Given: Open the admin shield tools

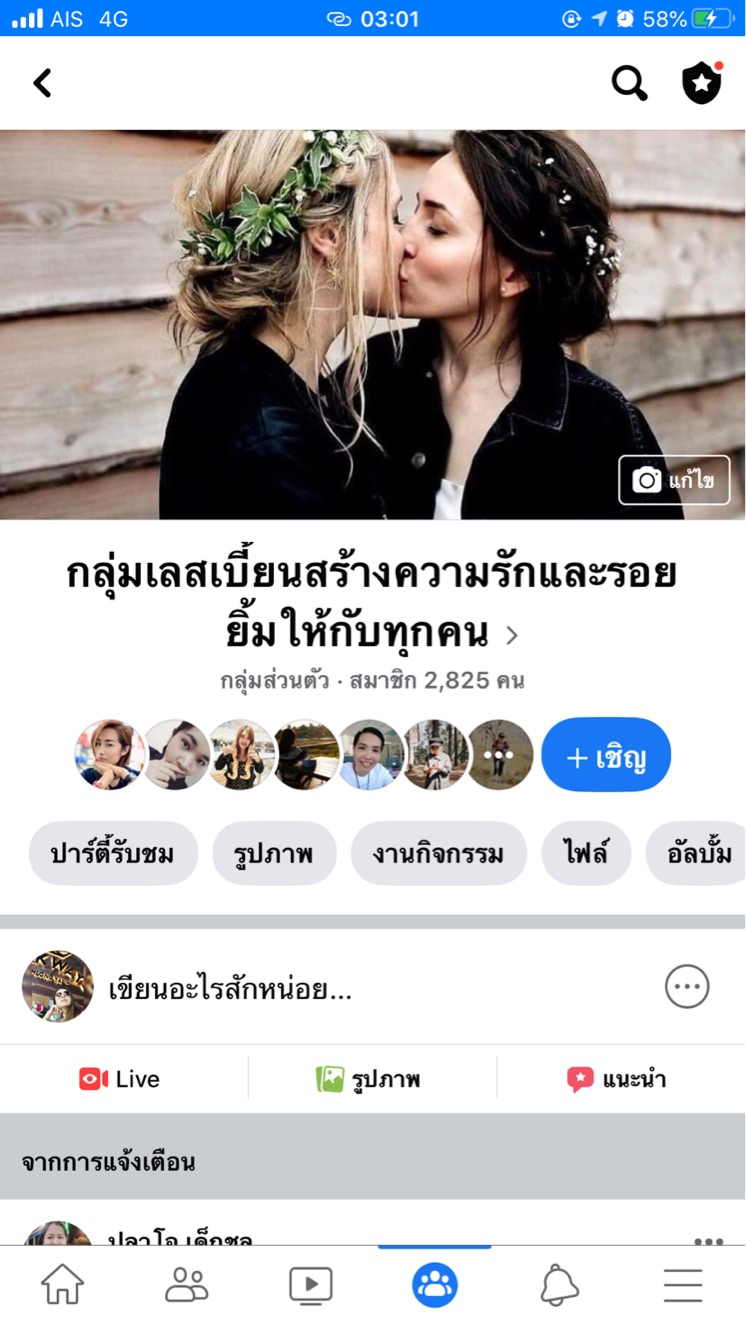Looking at the screenshot, I should [x=702, y=84].
